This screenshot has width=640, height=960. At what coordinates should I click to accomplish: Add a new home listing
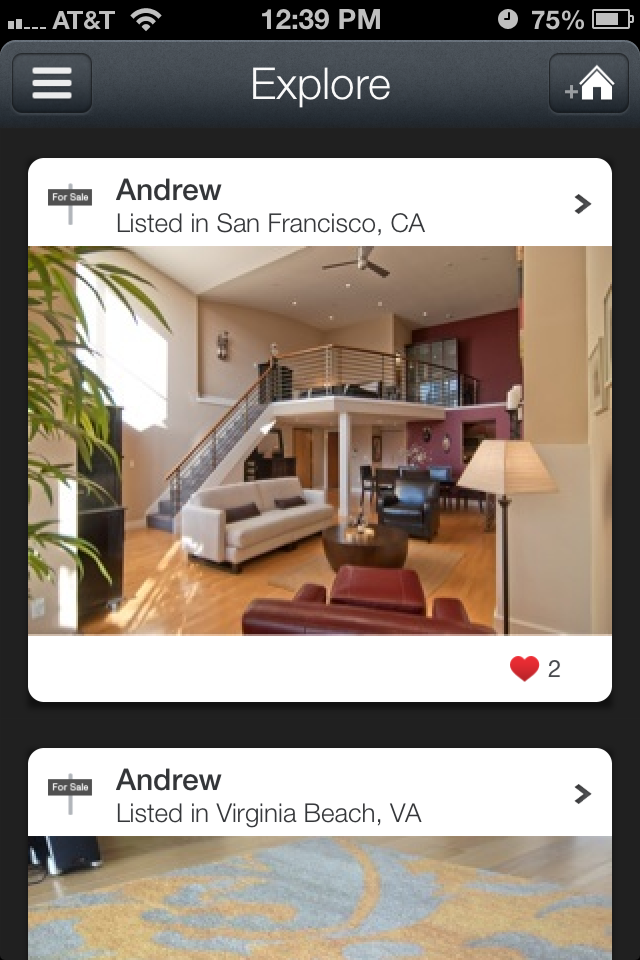(588, 83)
